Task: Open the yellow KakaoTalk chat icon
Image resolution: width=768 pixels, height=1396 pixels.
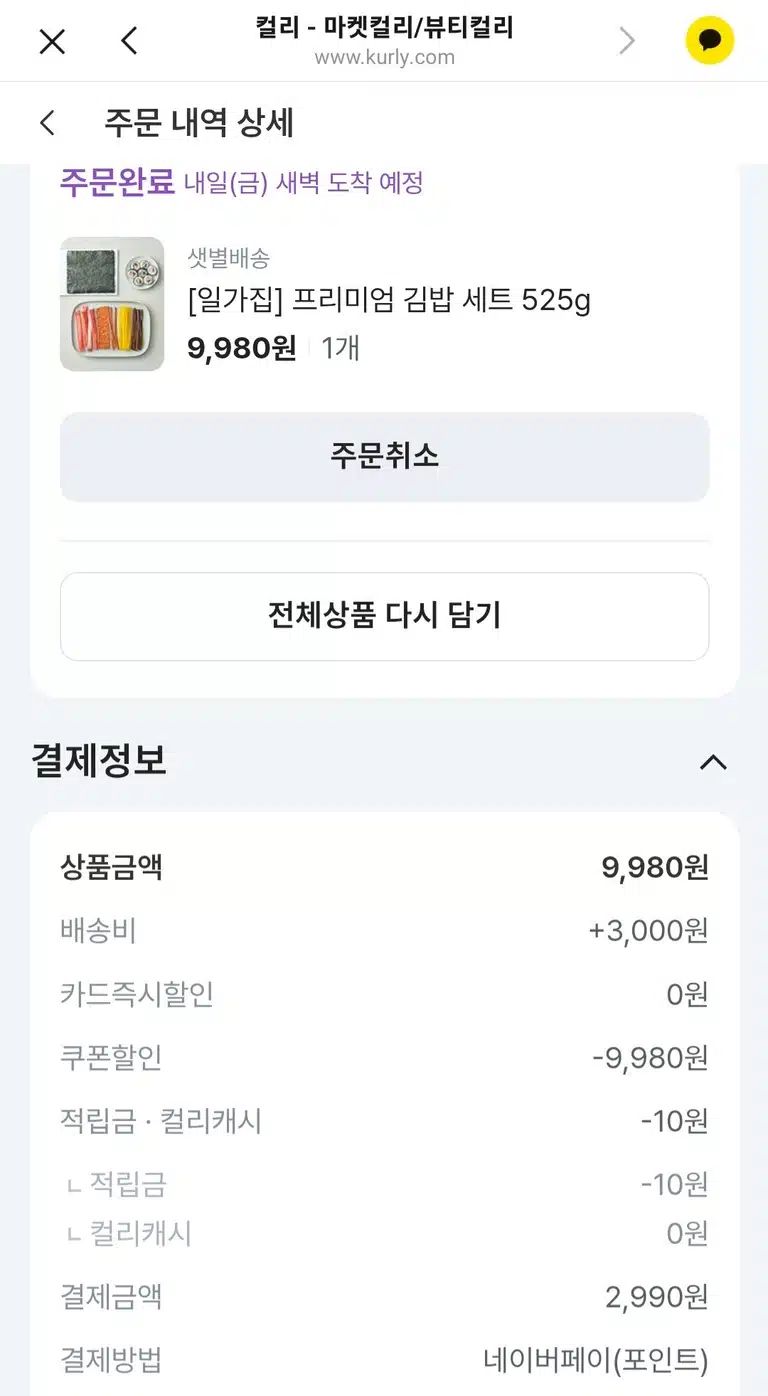Action: point(710,40)
